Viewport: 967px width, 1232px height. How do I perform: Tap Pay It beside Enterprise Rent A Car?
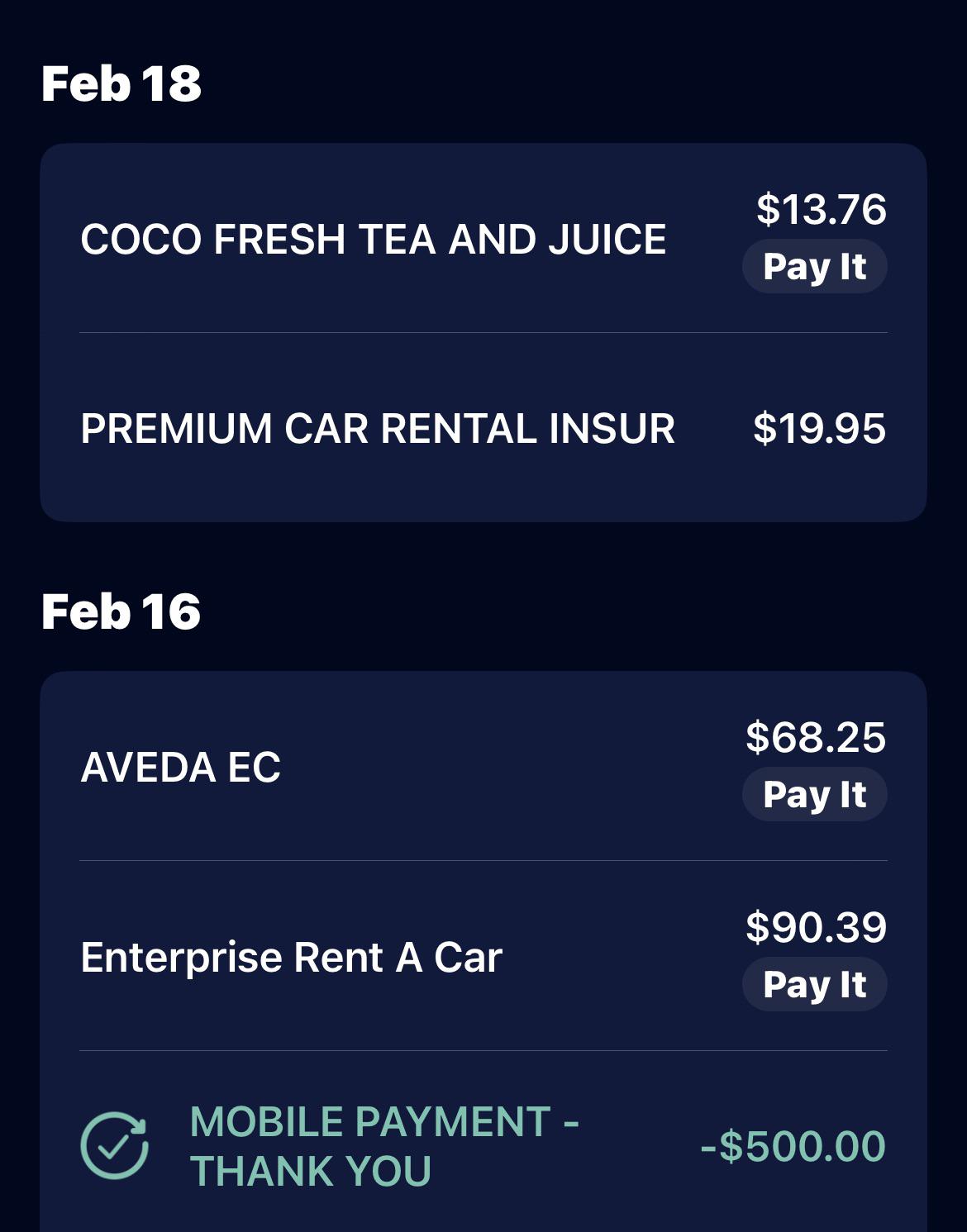coord(813,984)
